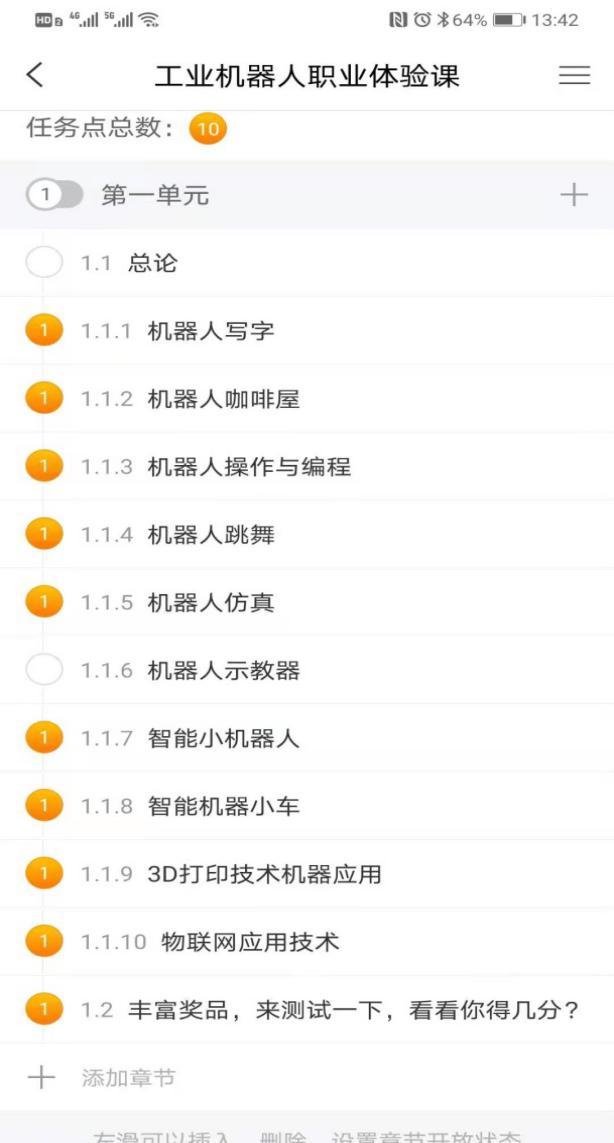Open lesson 1.1.4 机器人跳舞
Viewport: 614px width, 1143px height.
point(210,535)
